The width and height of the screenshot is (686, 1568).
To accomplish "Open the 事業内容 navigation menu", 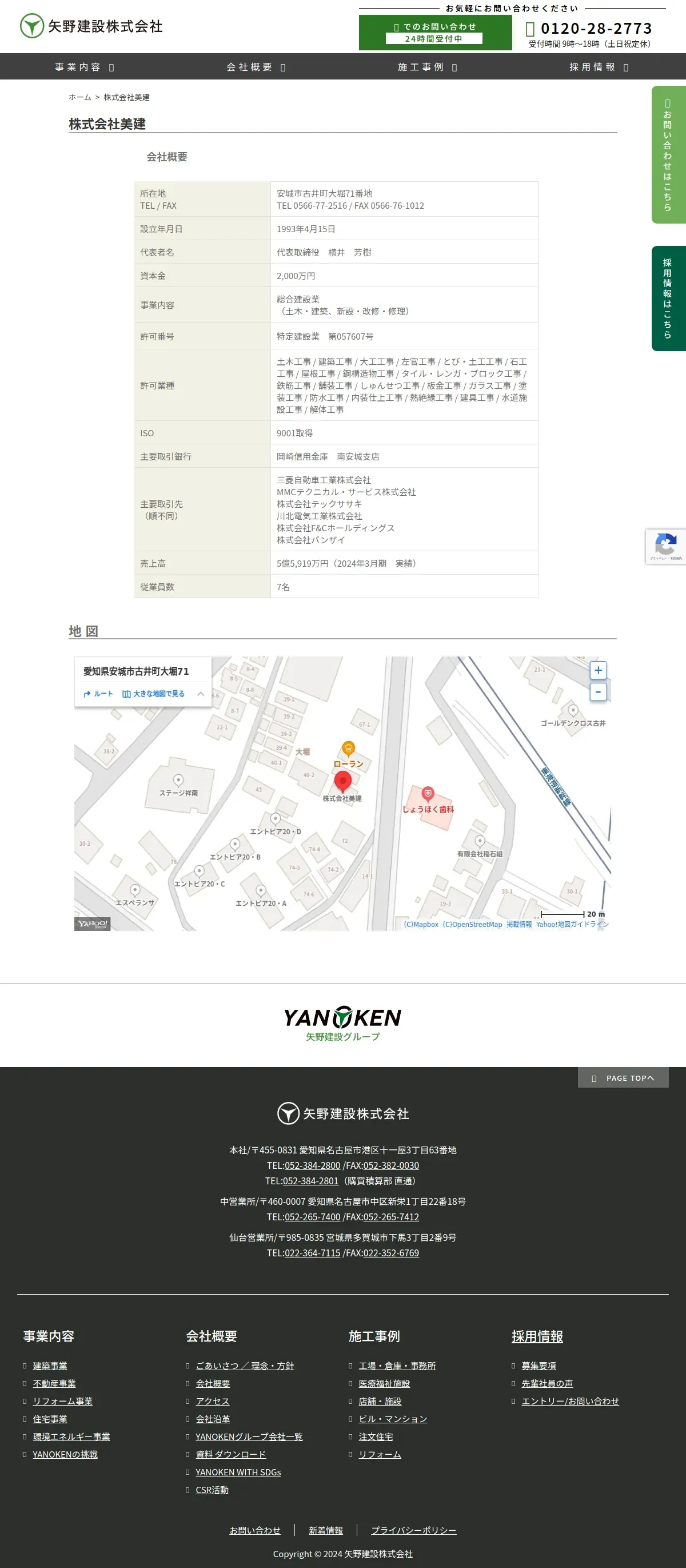I will pyautogui.click(x=85, y=67).
